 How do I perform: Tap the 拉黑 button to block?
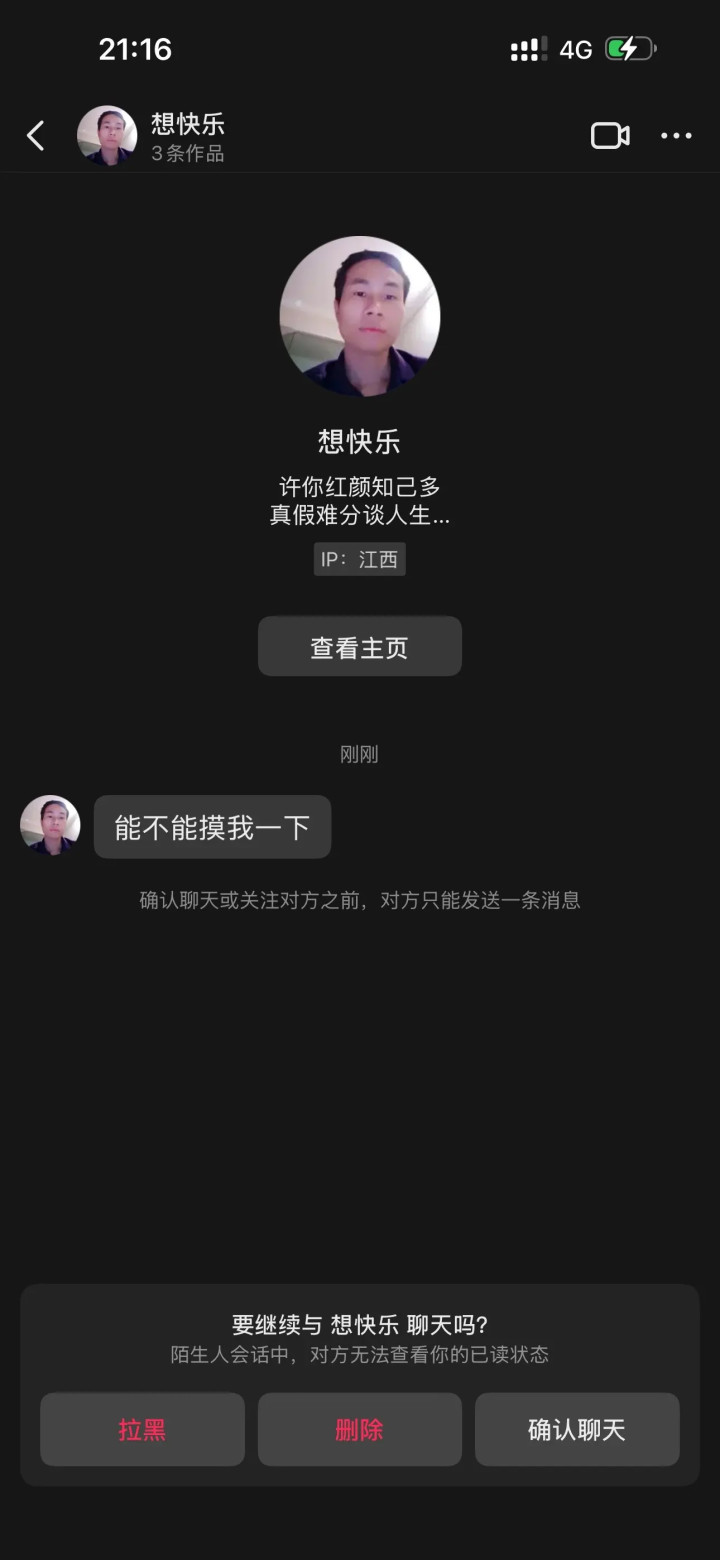142,1429
